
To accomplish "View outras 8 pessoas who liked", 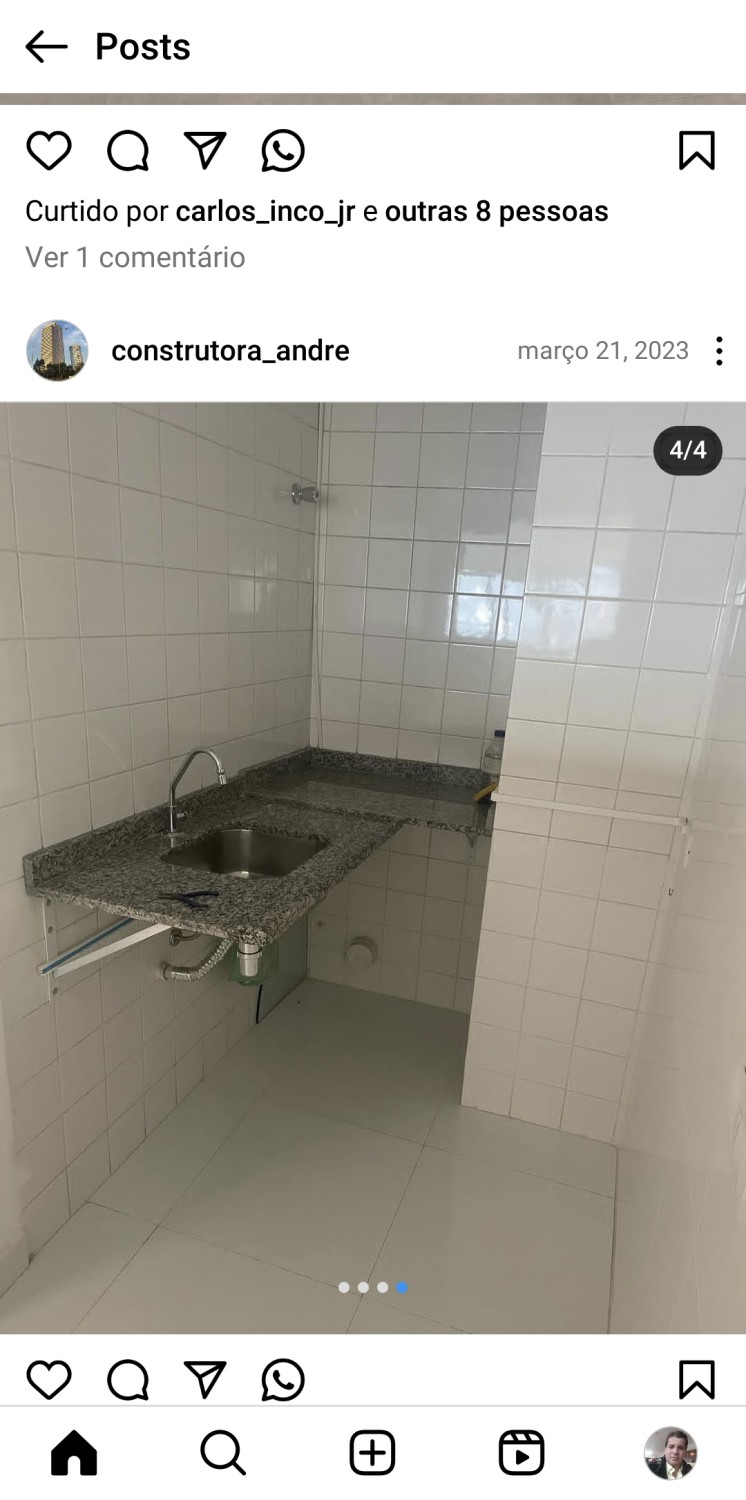I will click(496, 212).
